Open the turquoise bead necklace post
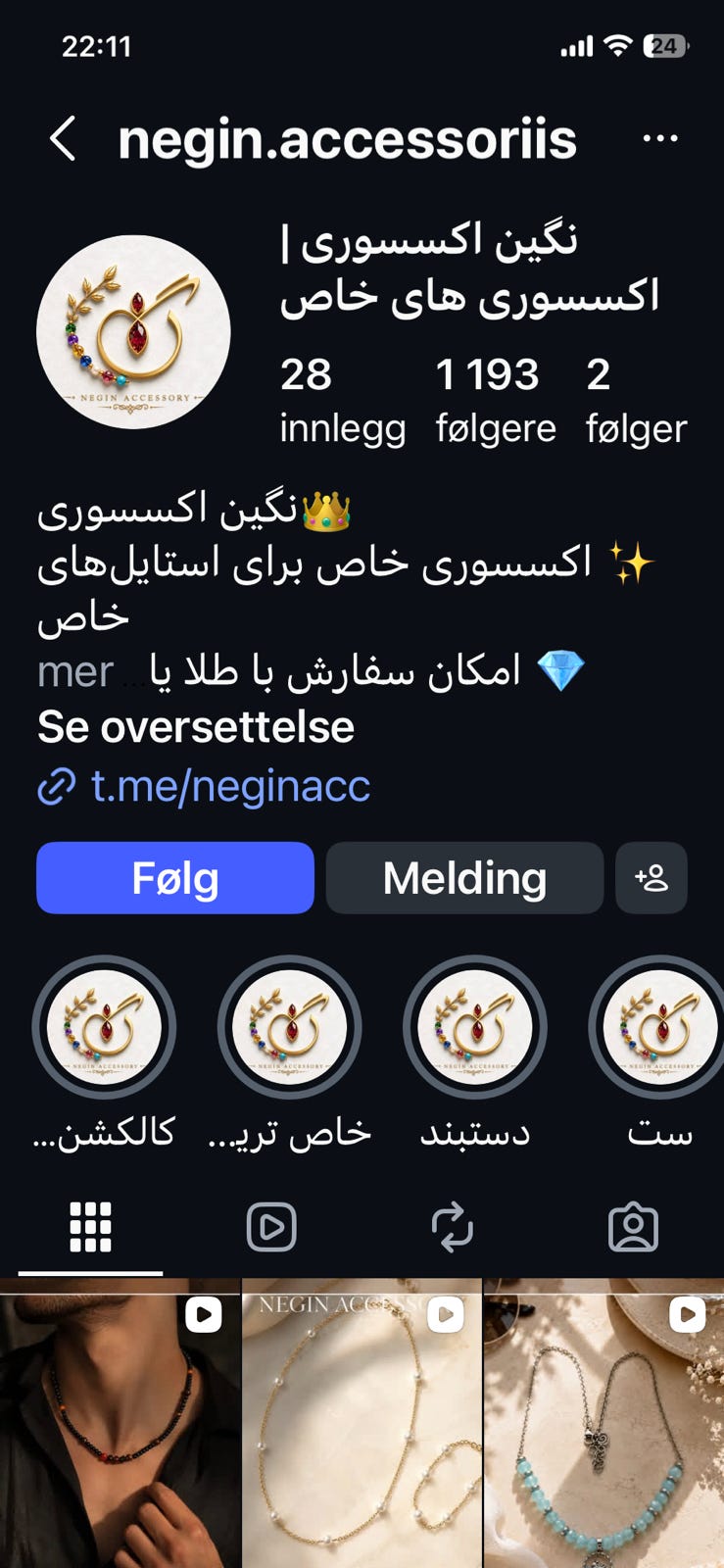This screenshot has height=1568, width=724. click(x=604, y=1423)
